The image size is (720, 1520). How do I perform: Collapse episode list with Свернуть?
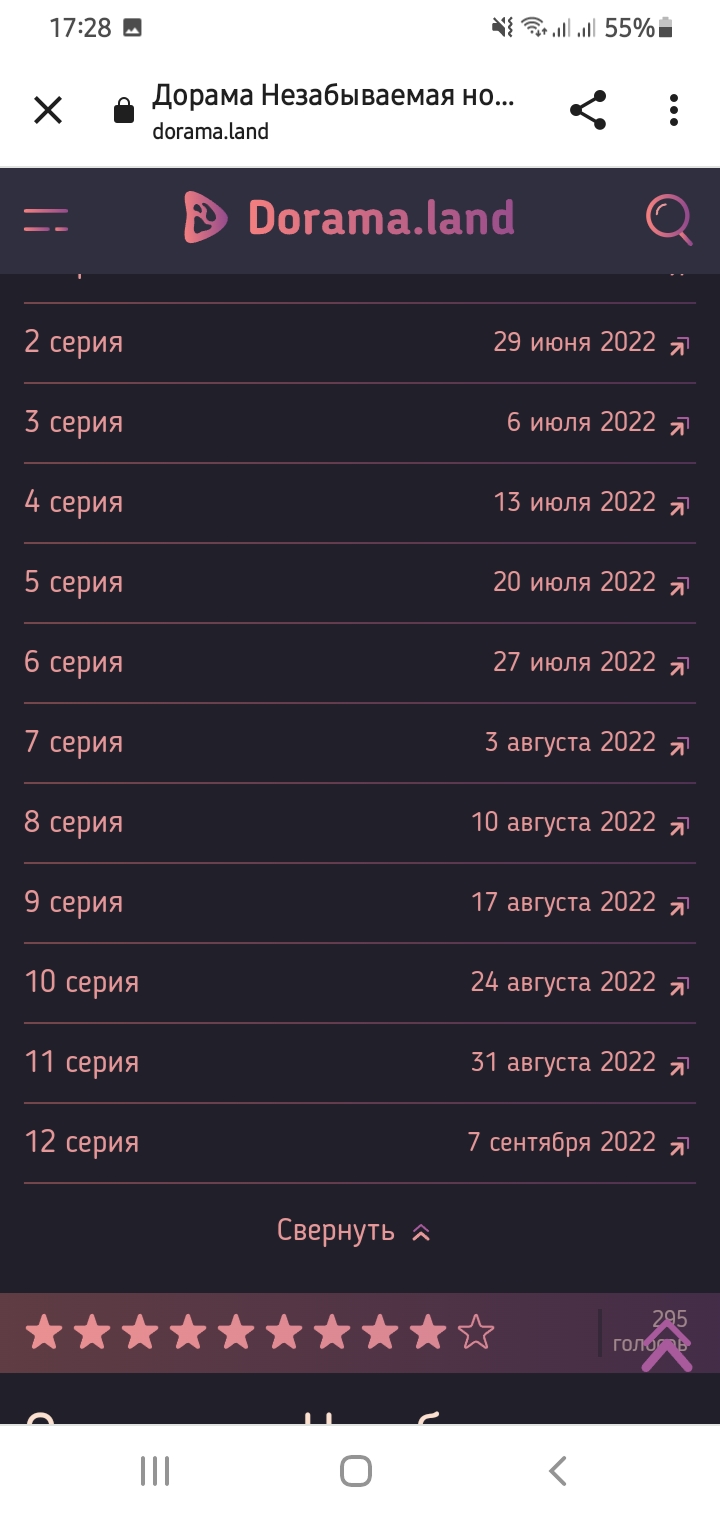coord(352,1231)
